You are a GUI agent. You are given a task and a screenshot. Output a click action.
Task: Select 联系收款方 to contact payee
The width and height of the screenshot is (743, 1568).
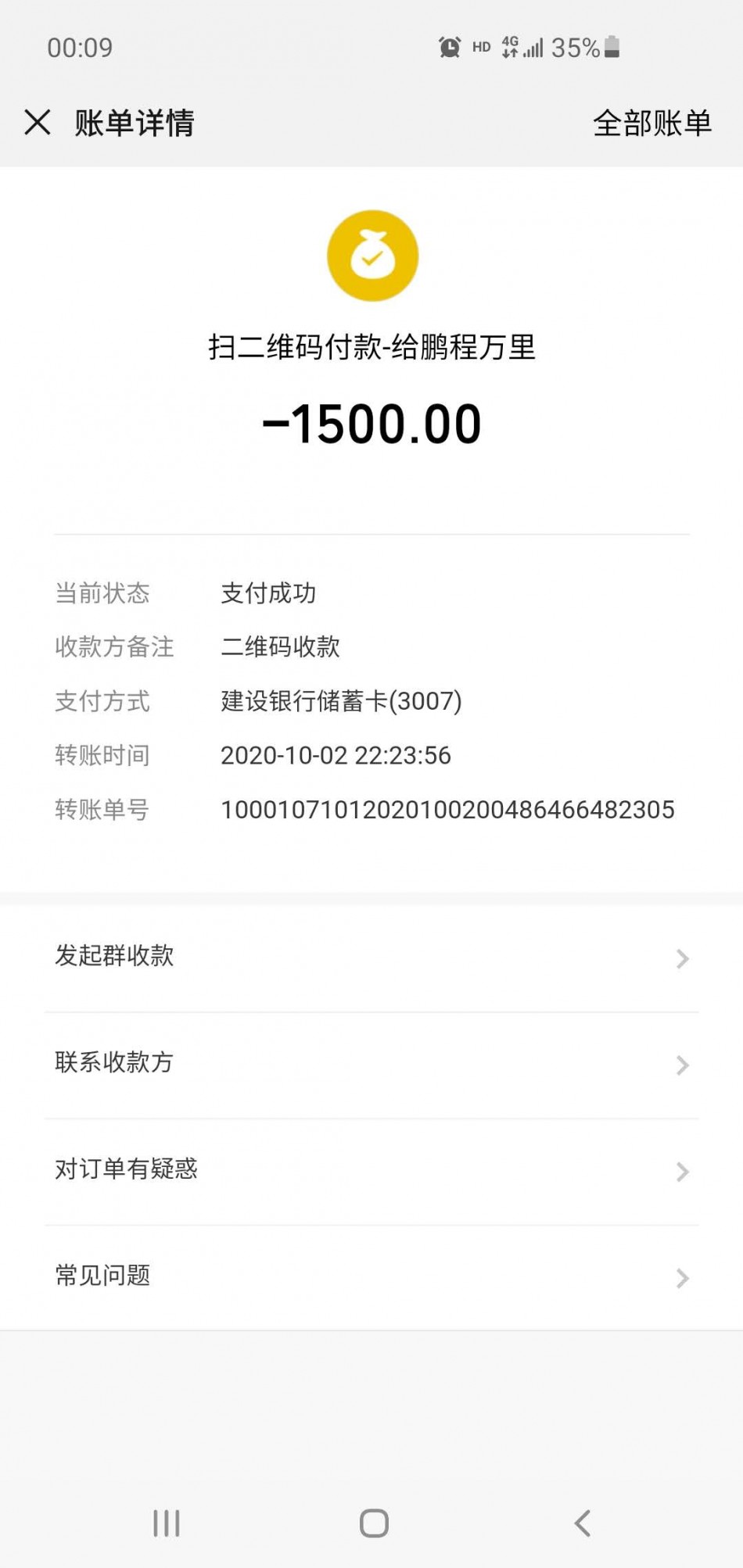(371, 1064)
